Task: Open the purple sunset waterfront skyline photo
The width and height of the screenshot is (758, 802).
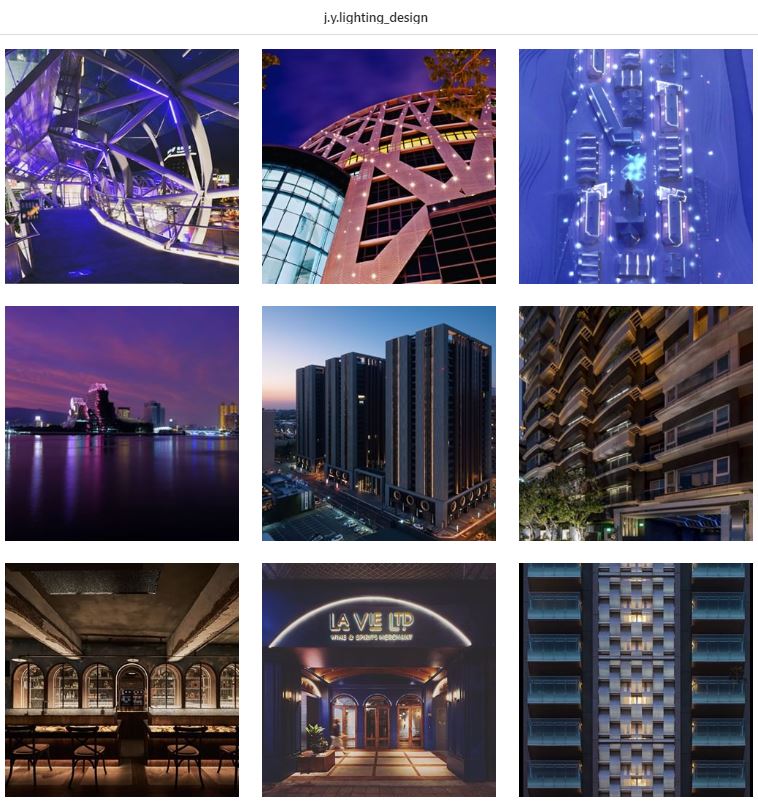Action: point(122,423)
